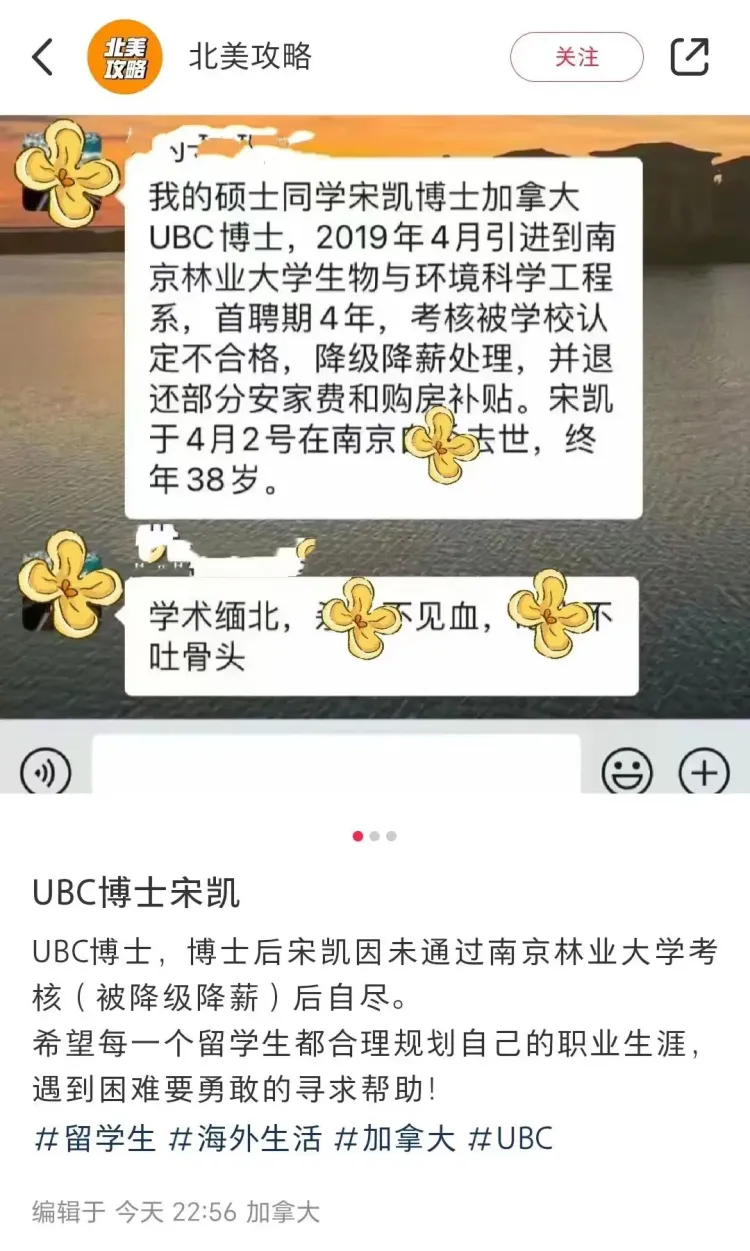Go back using the top-left arrow
Image resolution: width=750 pixels, height=1251 pixels.
42,57
